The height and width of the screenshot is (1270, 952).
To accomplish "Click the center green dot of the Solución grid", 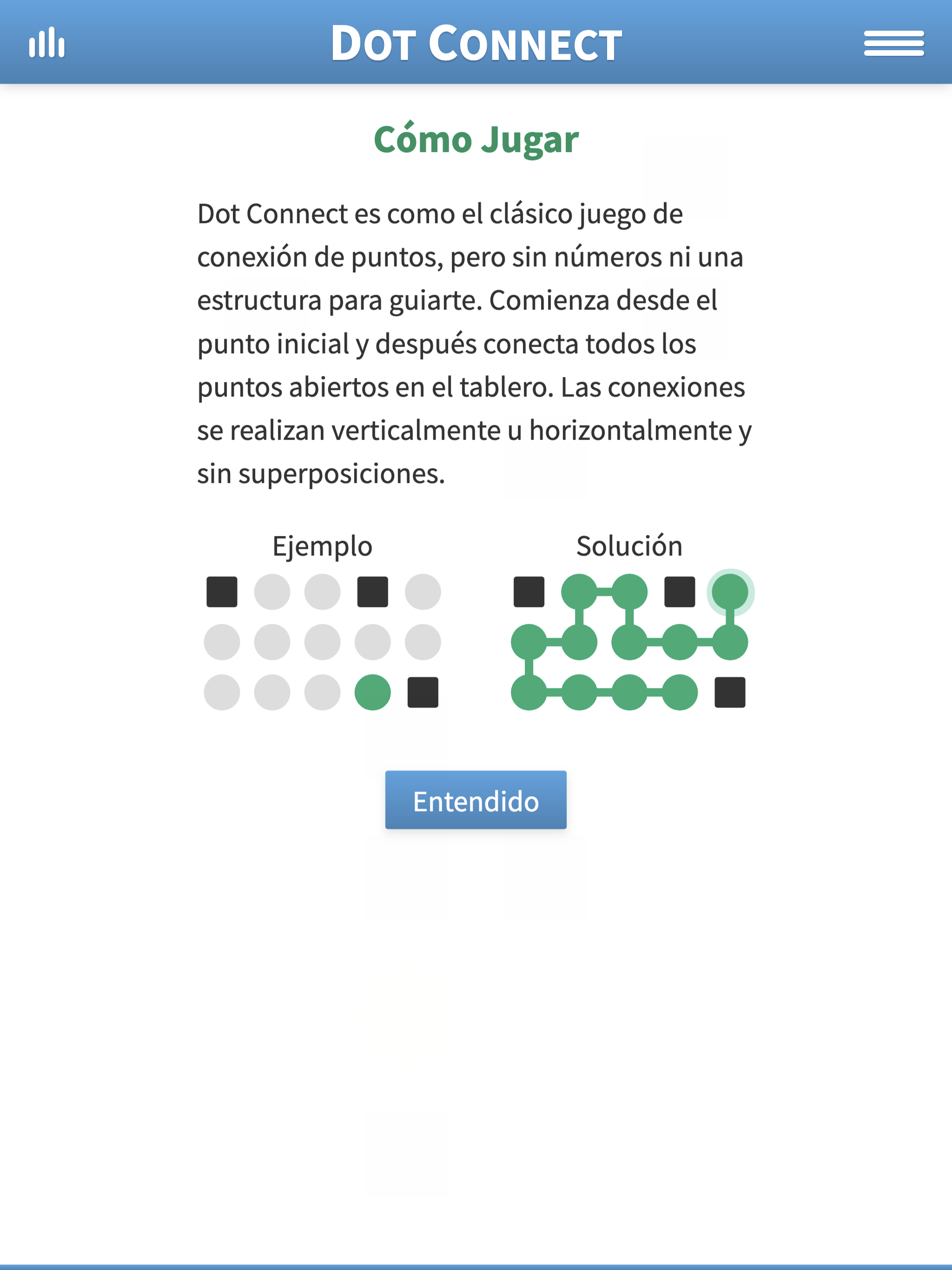I will click(630, 643).
